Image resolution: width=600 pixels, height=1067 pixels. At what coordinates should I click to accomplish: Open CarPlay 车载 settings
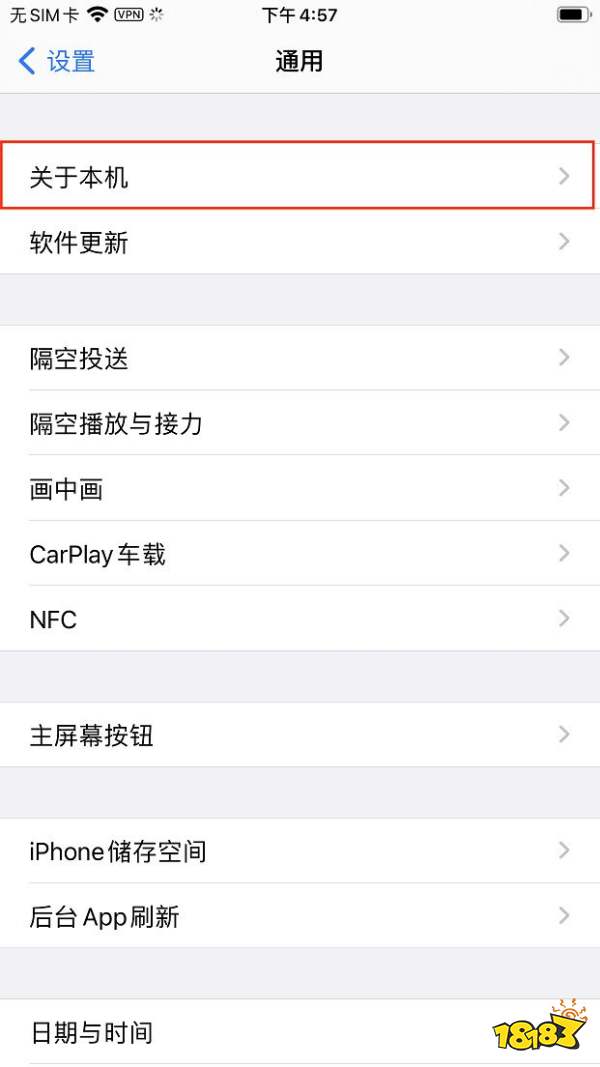(298, 553)
